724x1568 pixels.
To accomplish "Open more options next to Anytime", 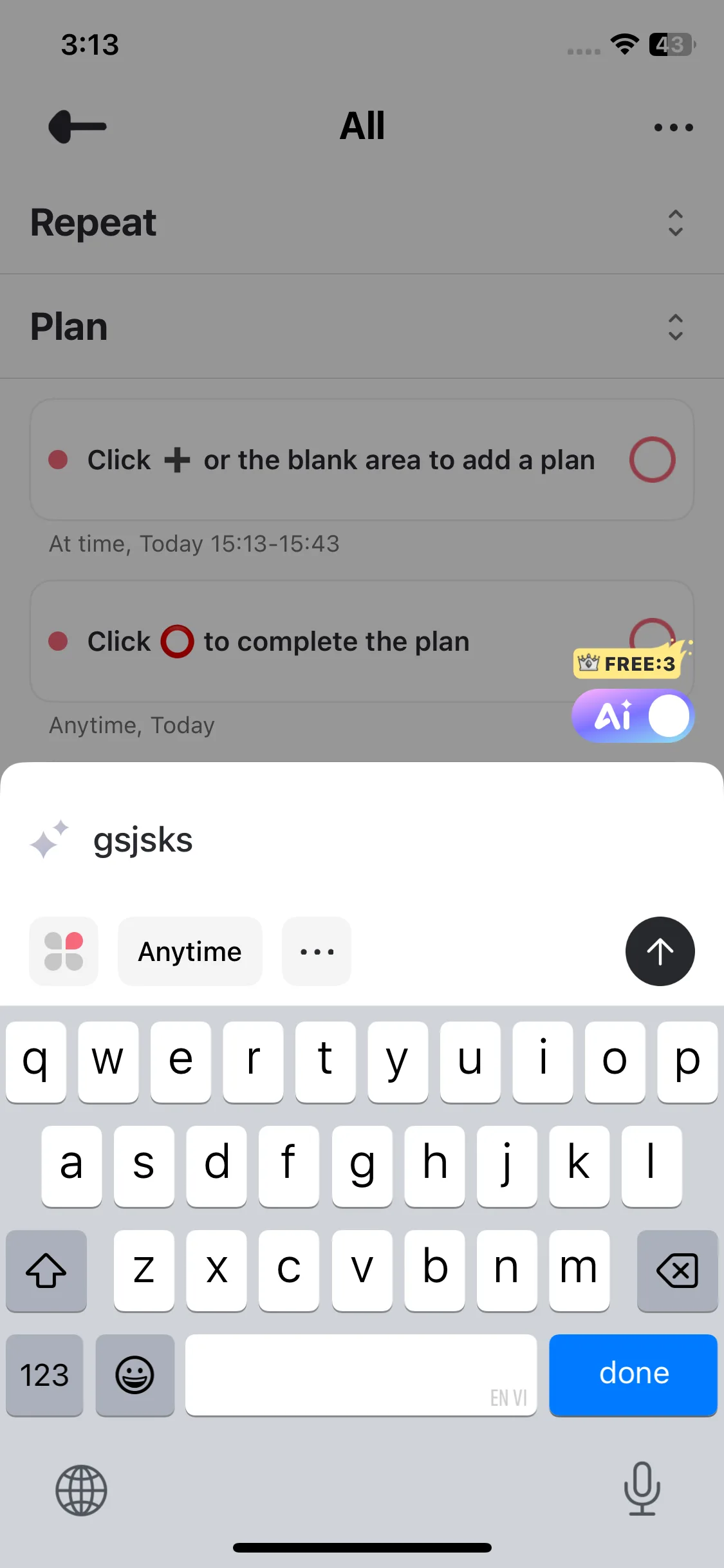I will tap(317, 951).
